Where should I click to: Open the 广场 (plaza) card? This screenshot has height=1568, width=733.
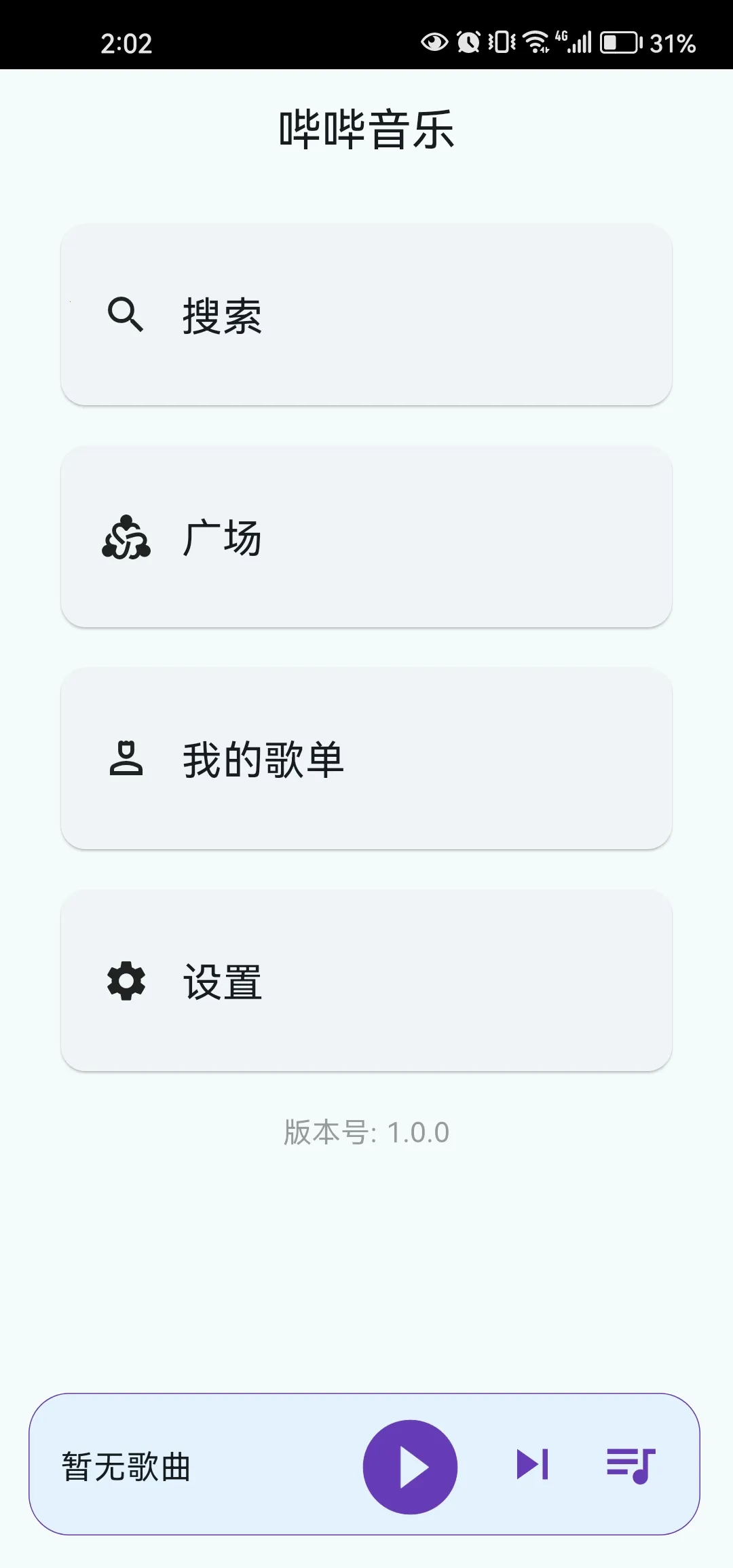click(366, 537)
